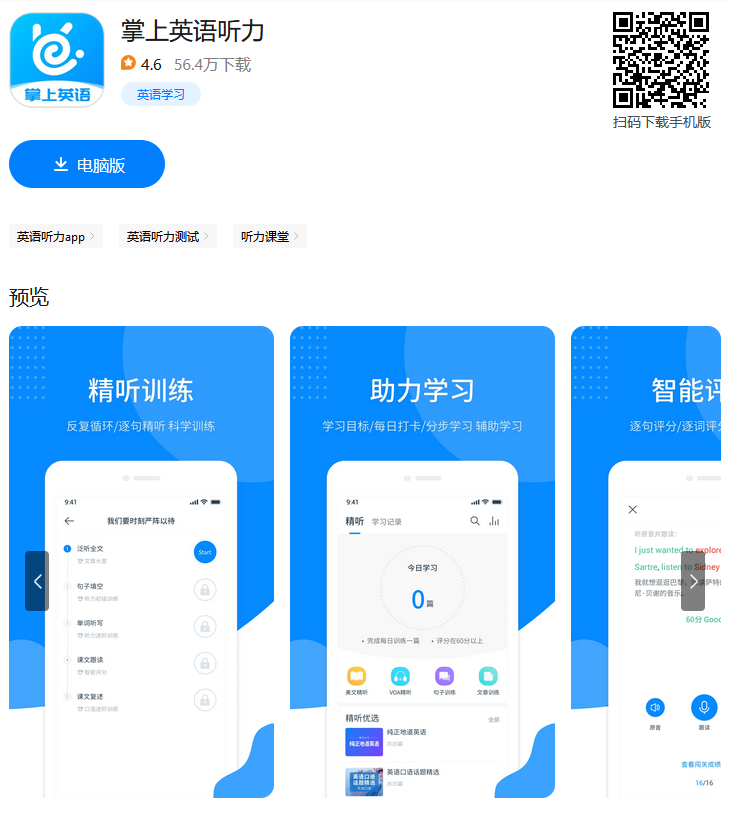Open the 英语听力测试 related tag
This screenshot has height=813, width=729.
(168, 237)
